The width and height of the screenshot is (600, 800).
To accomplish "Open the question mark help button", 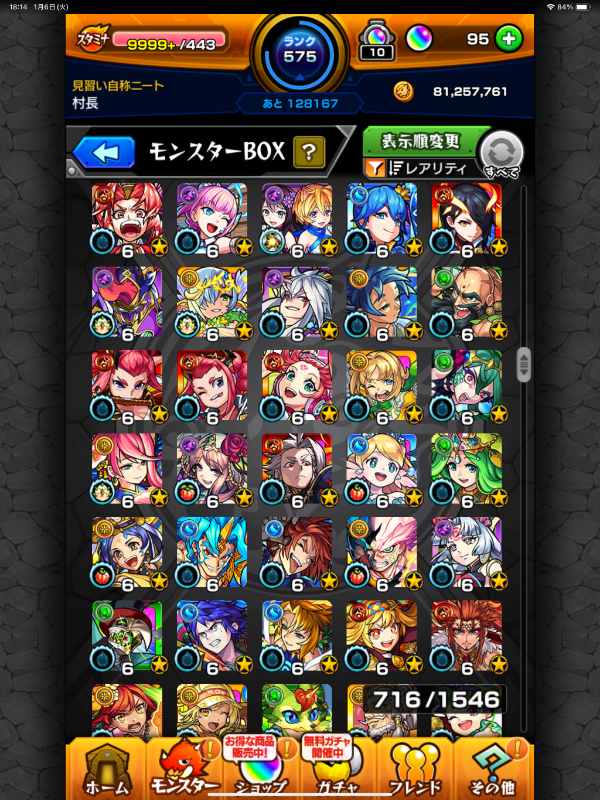I will point(310,152).
